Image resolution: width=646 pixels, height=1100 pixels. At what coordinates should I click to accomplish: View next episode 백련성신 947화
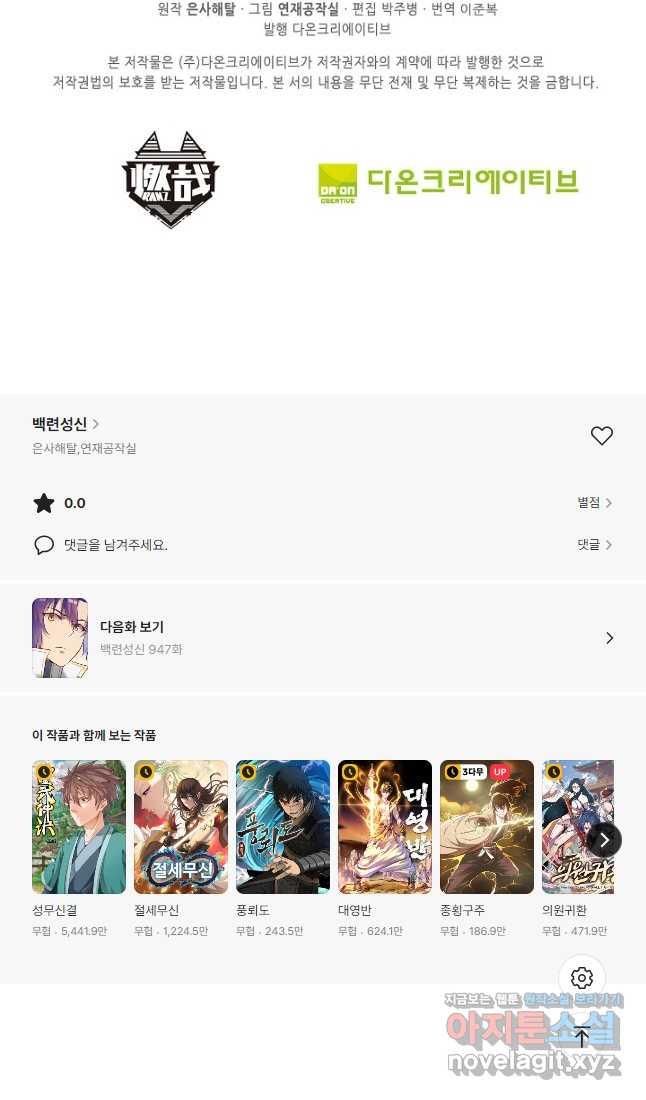point(322,638)
